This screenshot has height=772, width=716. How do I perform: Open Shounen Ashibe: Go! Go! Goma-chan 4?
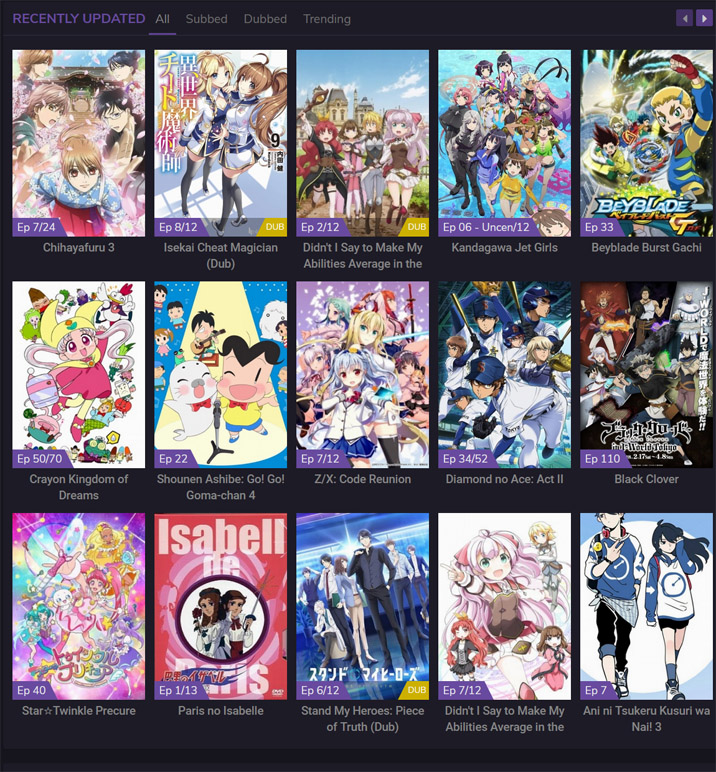coord(220,374)
